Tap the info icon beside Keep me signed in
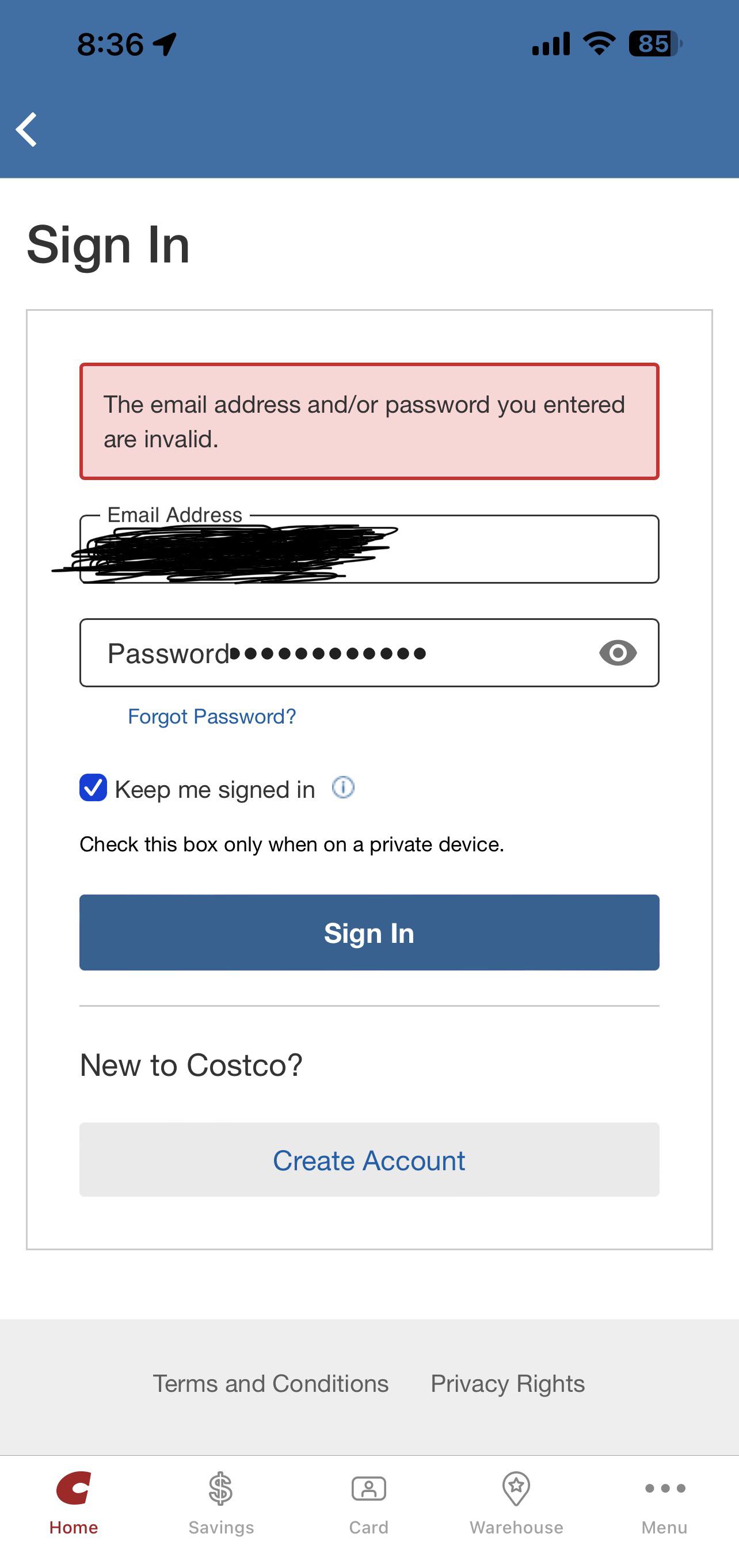739x1568 pixels. (x=342, y=787)
